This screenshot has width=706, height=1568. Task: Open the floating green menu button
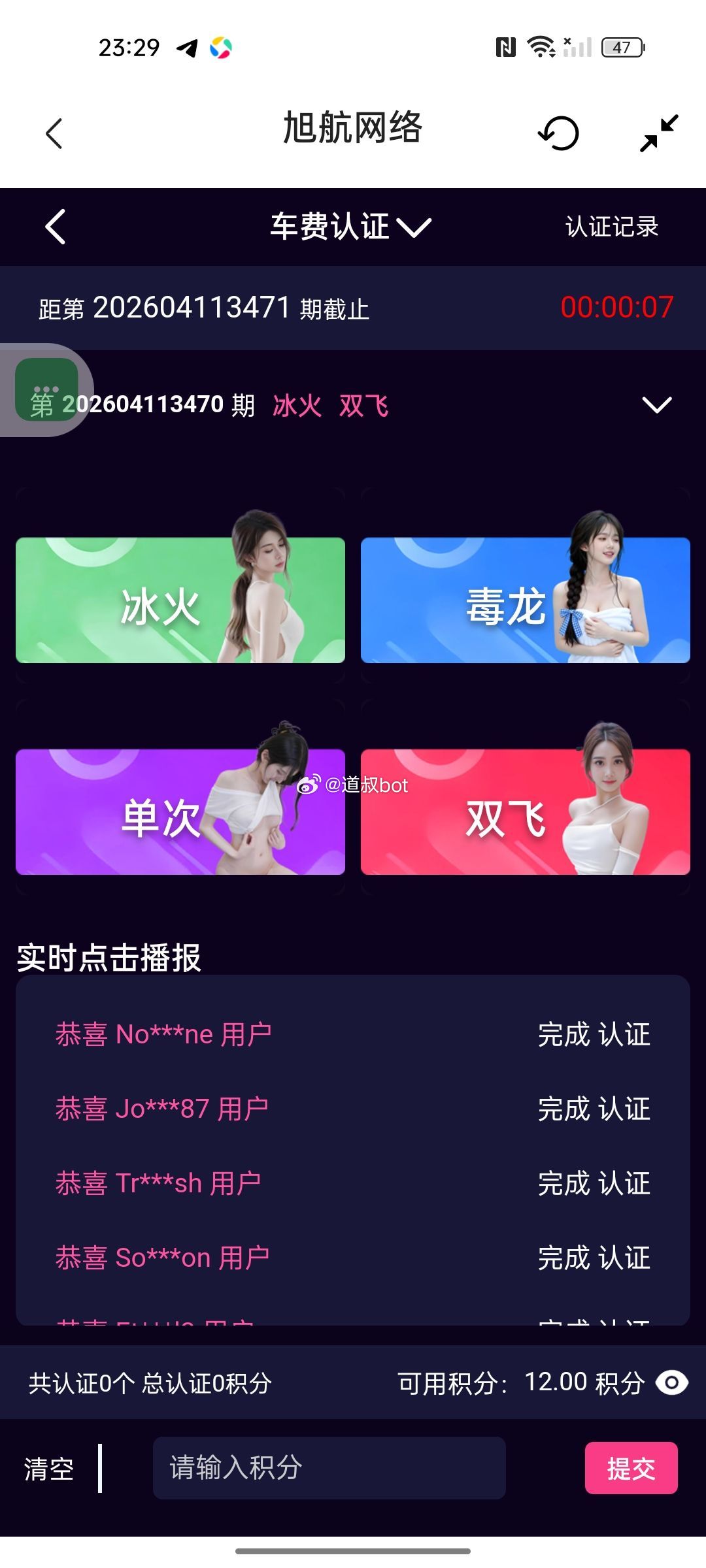tap(46, 389)
